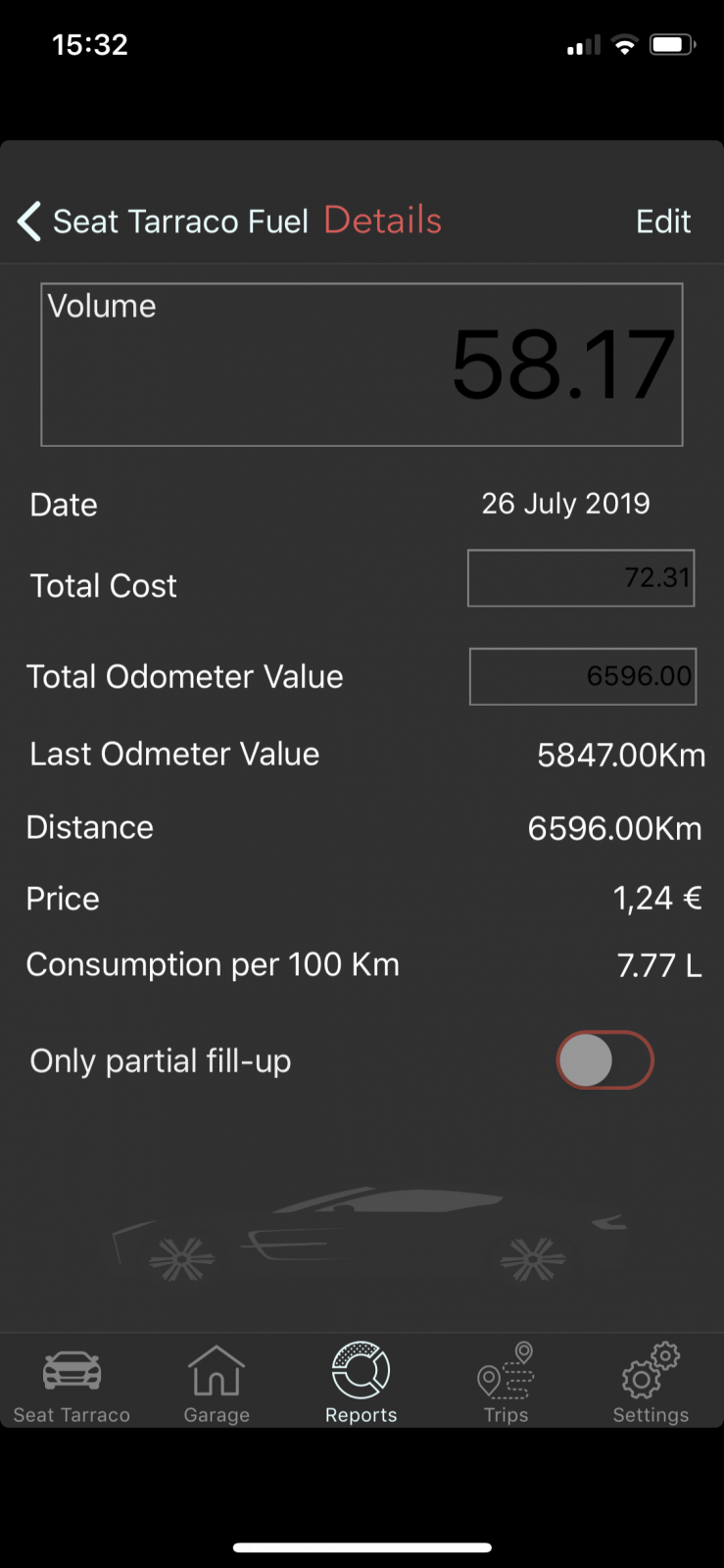Tap the Total Cost field
The width and height of the screenshot is (724, 1568).
tap(581, 578)
